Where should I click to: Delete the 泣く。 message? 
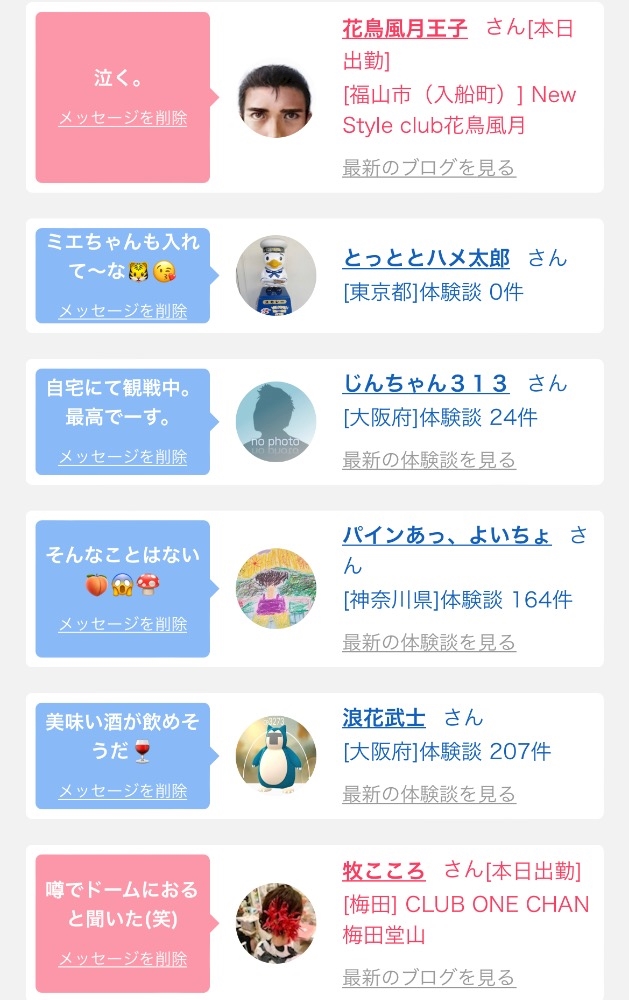(x=122, y=118)
